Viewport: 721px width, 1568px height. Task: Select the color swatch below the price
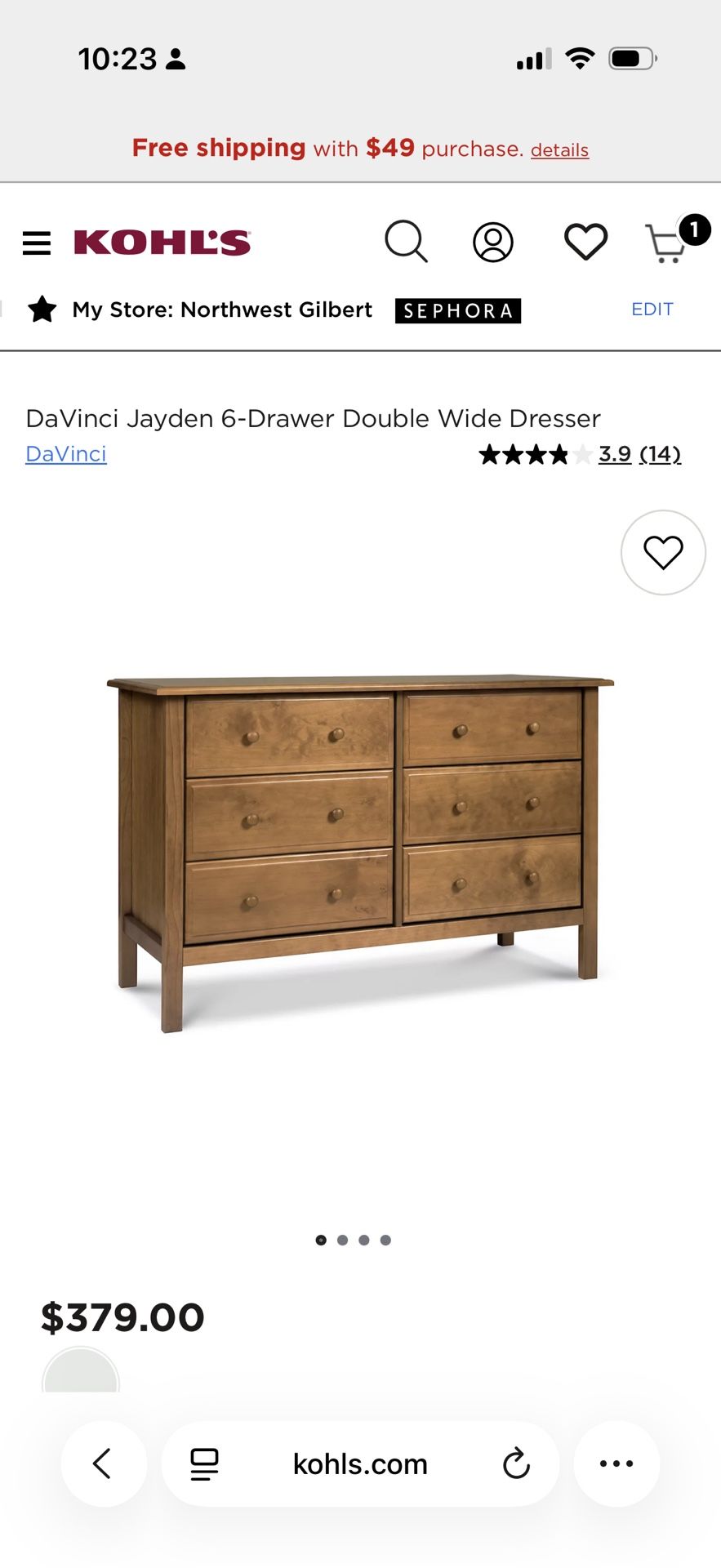pos(82,1376)
